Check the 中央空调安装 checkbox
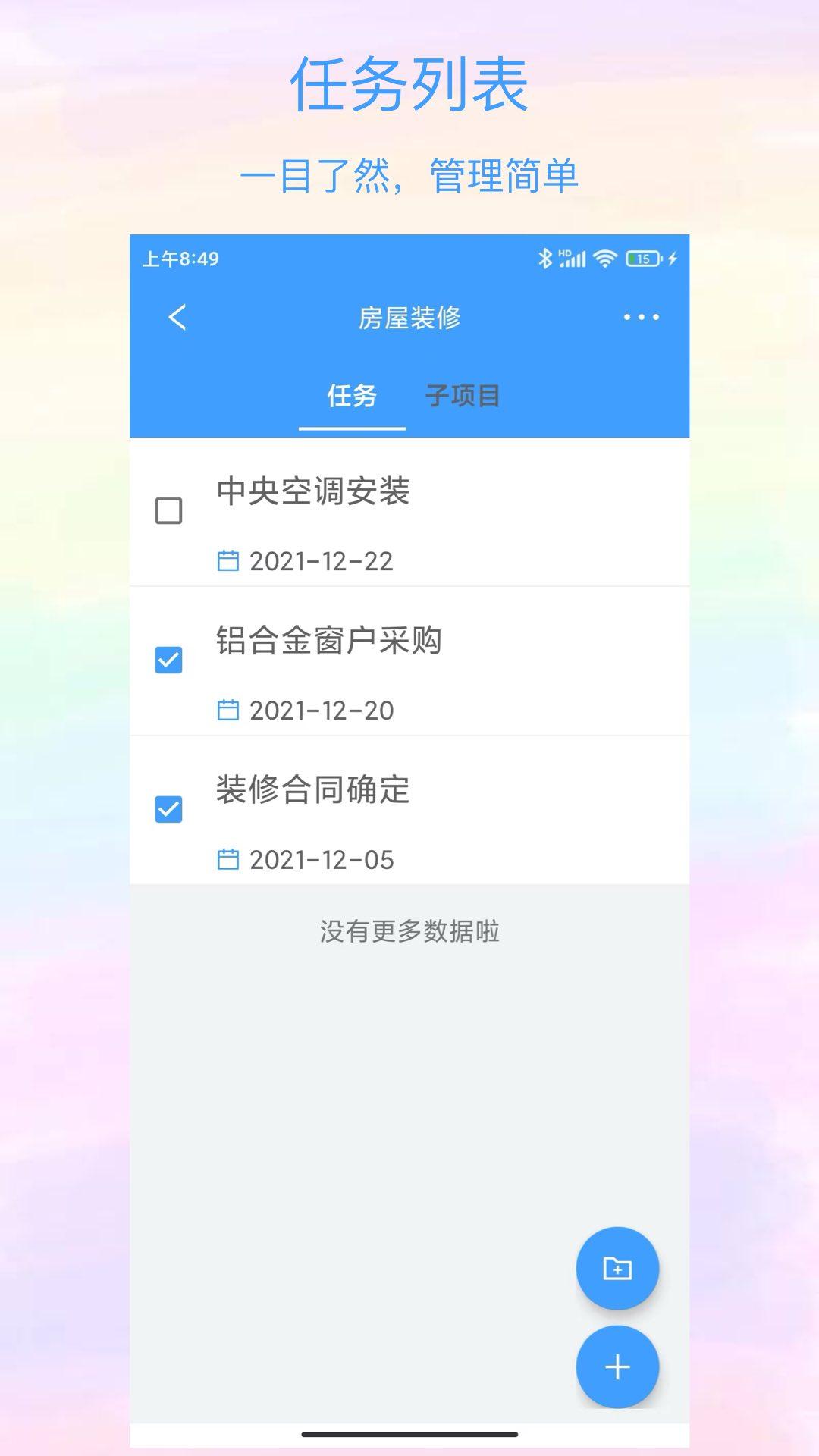819x1456 pixels. [169, 511]
